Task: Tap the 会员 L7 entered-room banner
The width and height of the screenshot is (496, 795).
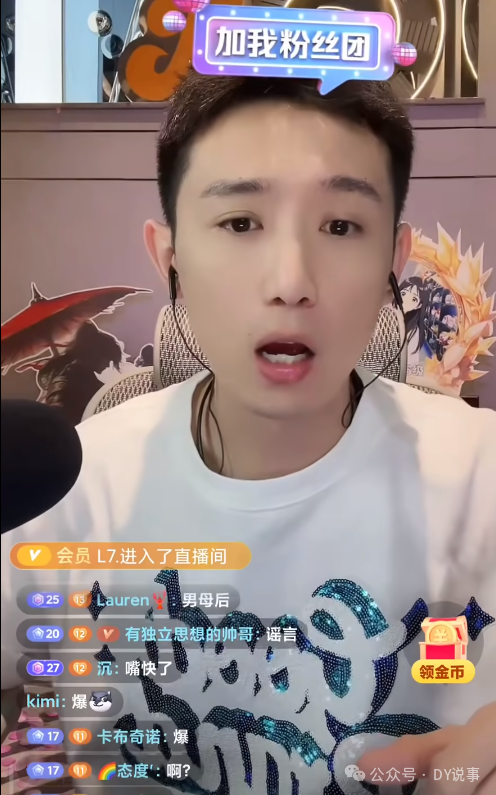Action: [x=130, y=556]
